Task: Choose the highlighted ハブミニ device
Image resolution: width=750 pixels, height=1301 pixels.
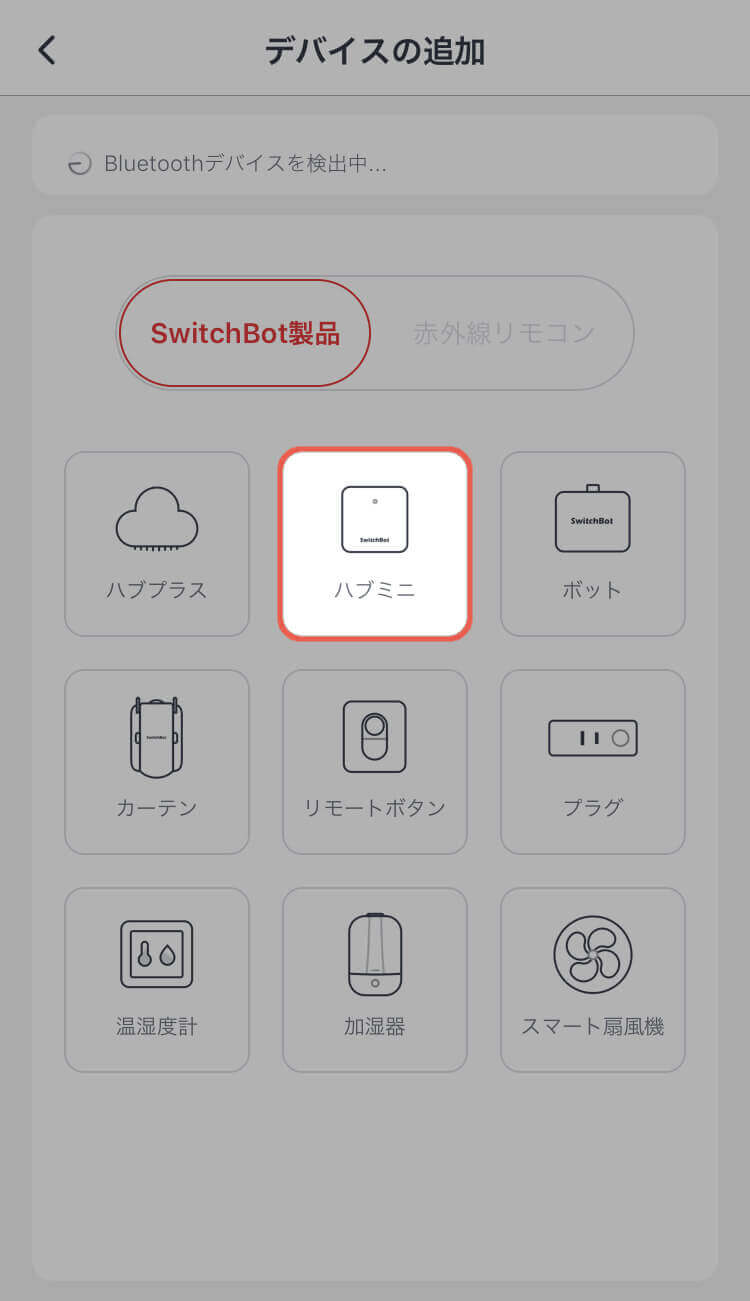Action: tap(375, 544)
